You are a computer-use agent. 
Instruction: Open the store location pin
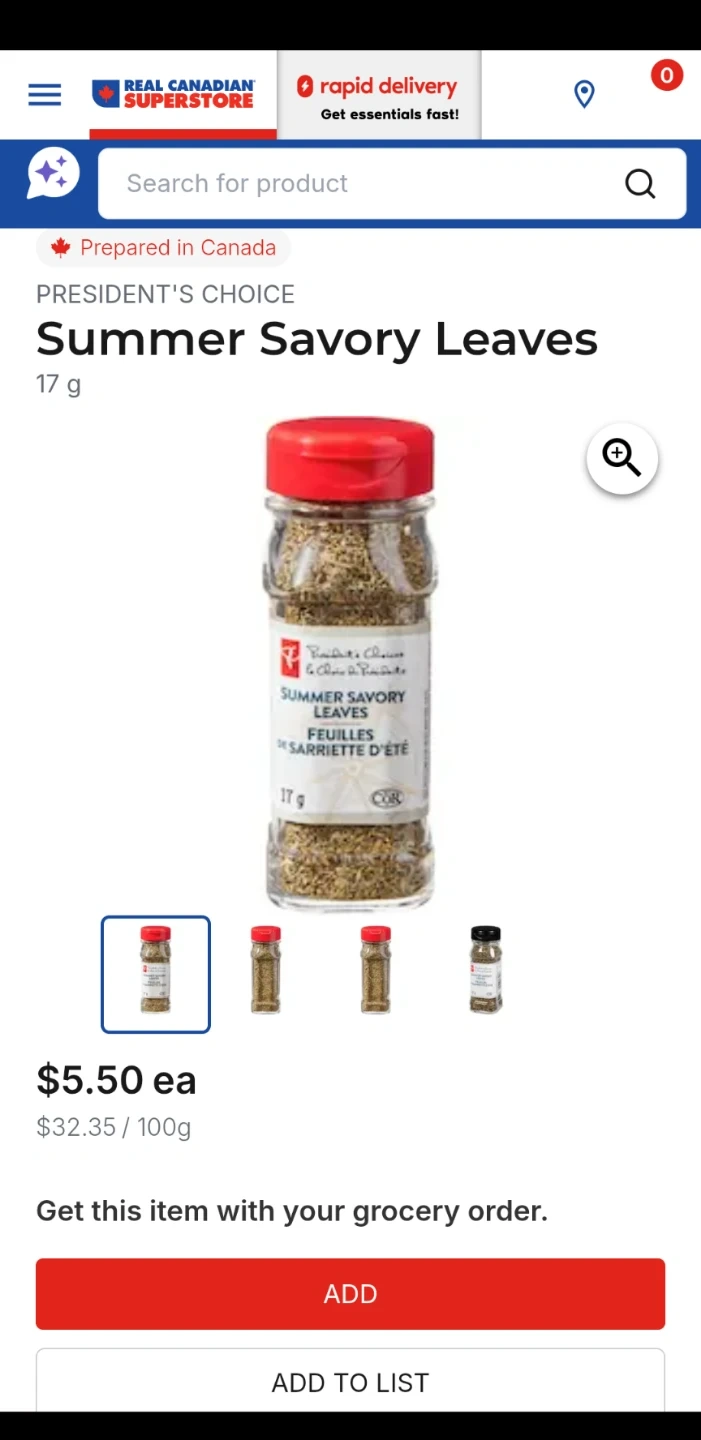[x=584, y=95]
